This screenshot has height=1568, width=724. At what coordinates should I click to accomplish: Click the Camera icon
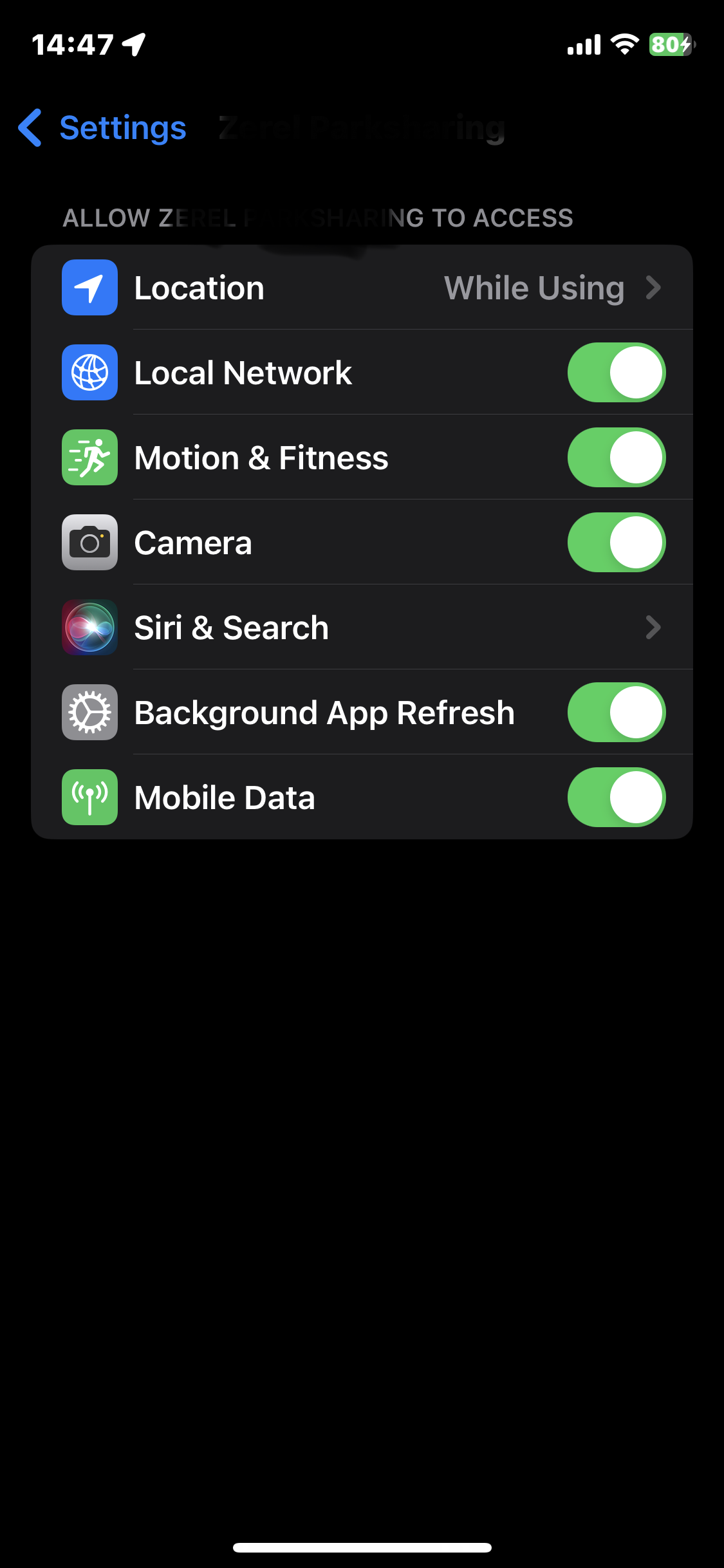point(89,542)
